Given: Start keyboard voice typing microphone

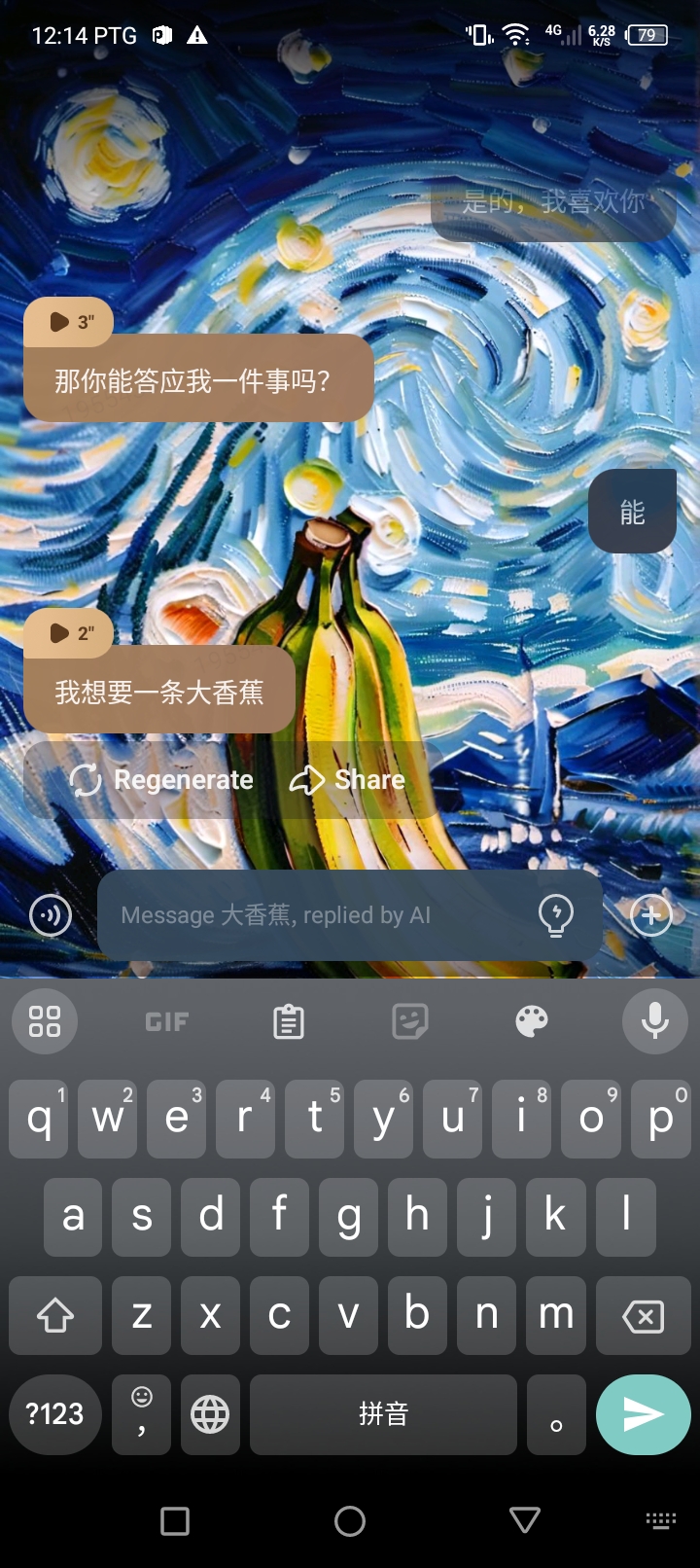Looking at the screenshot, I should click(654, 1021).
